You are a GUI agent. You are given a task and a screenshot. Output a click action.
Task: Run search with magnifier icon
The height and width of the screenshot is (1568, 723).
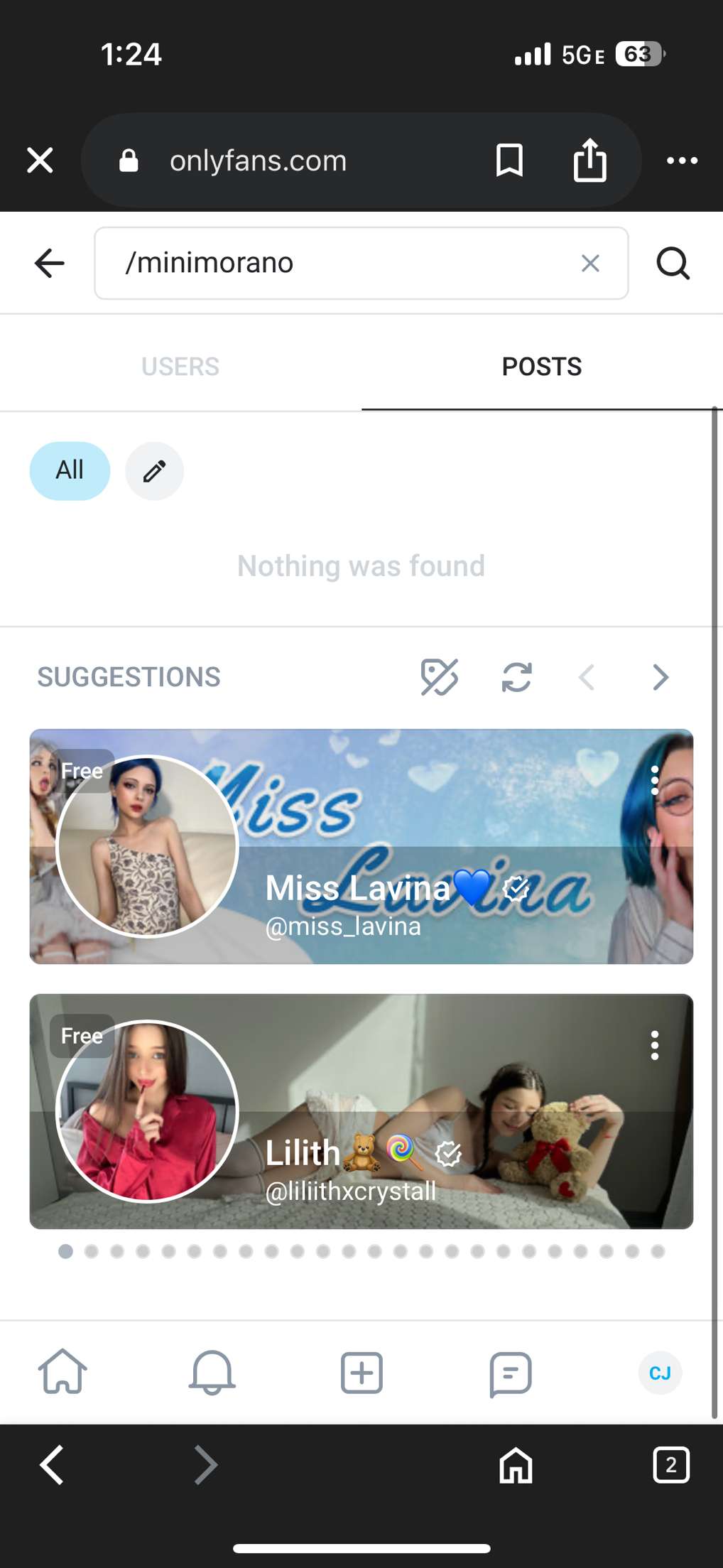click(673, 264)
